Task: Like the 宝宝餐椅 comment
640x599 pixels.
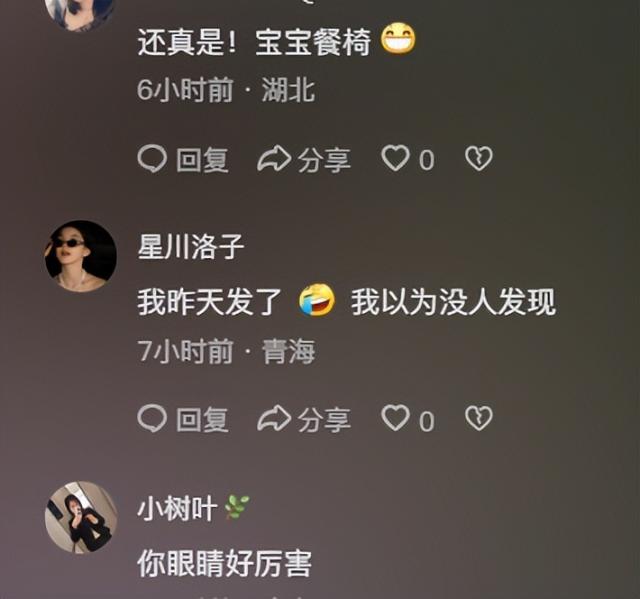Action: click(x=397, y=158)
